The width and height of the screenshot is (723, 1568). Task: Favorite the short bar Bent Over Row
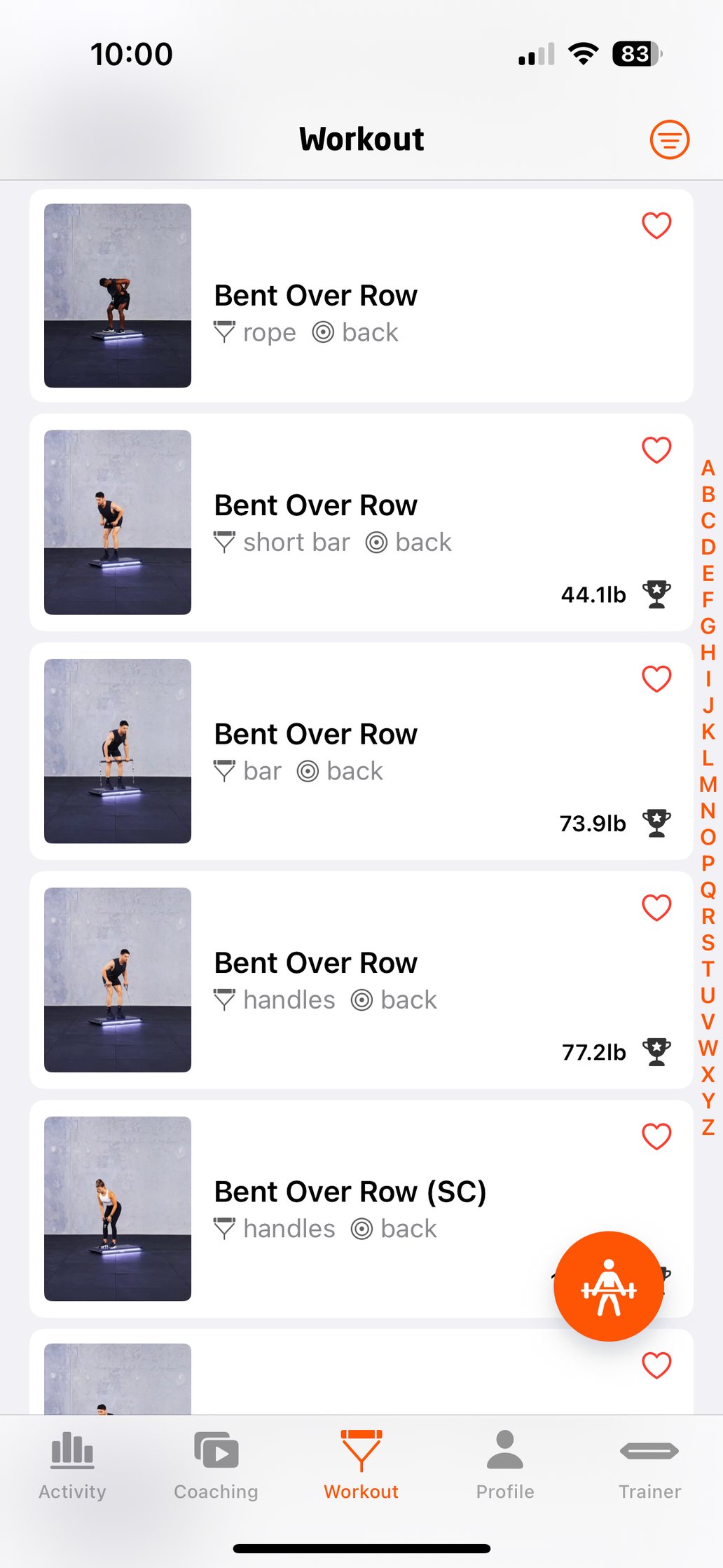(656, 452)
